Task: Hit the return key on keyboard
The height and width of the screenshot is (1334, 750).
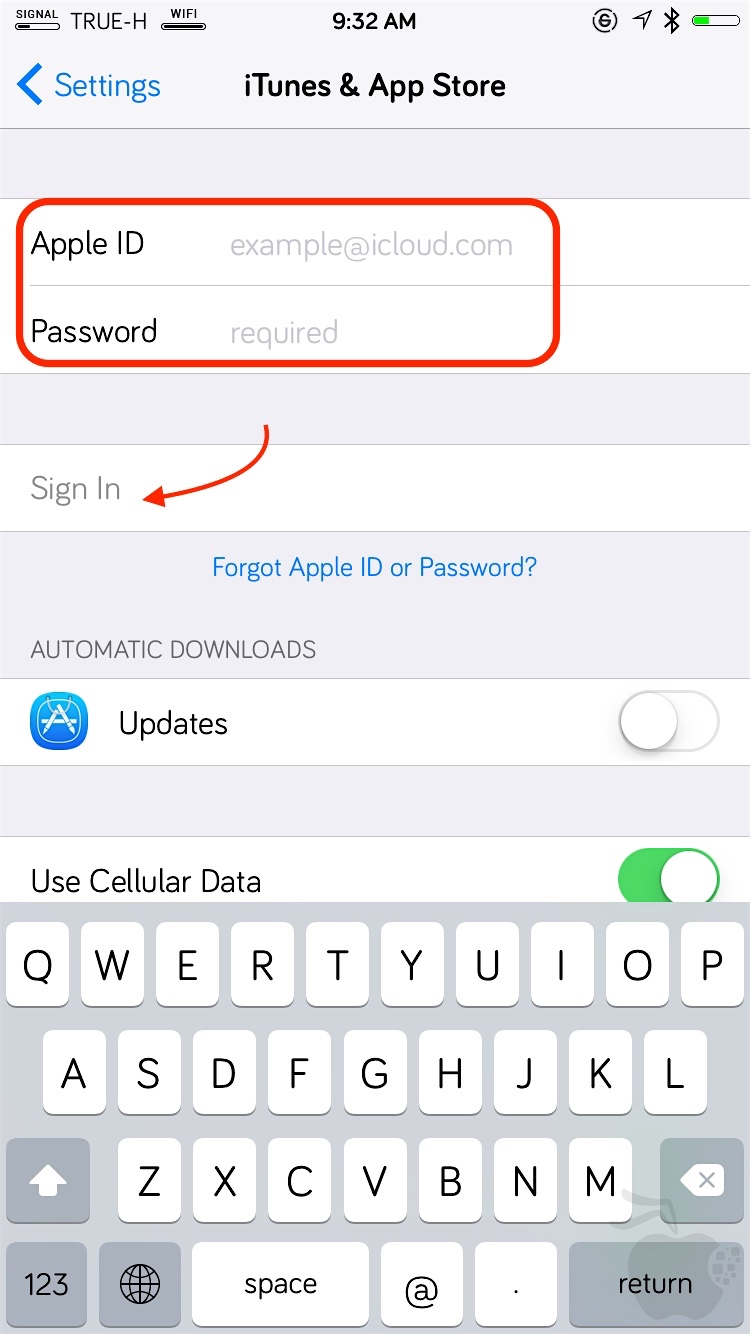Action: [656, 1284]
